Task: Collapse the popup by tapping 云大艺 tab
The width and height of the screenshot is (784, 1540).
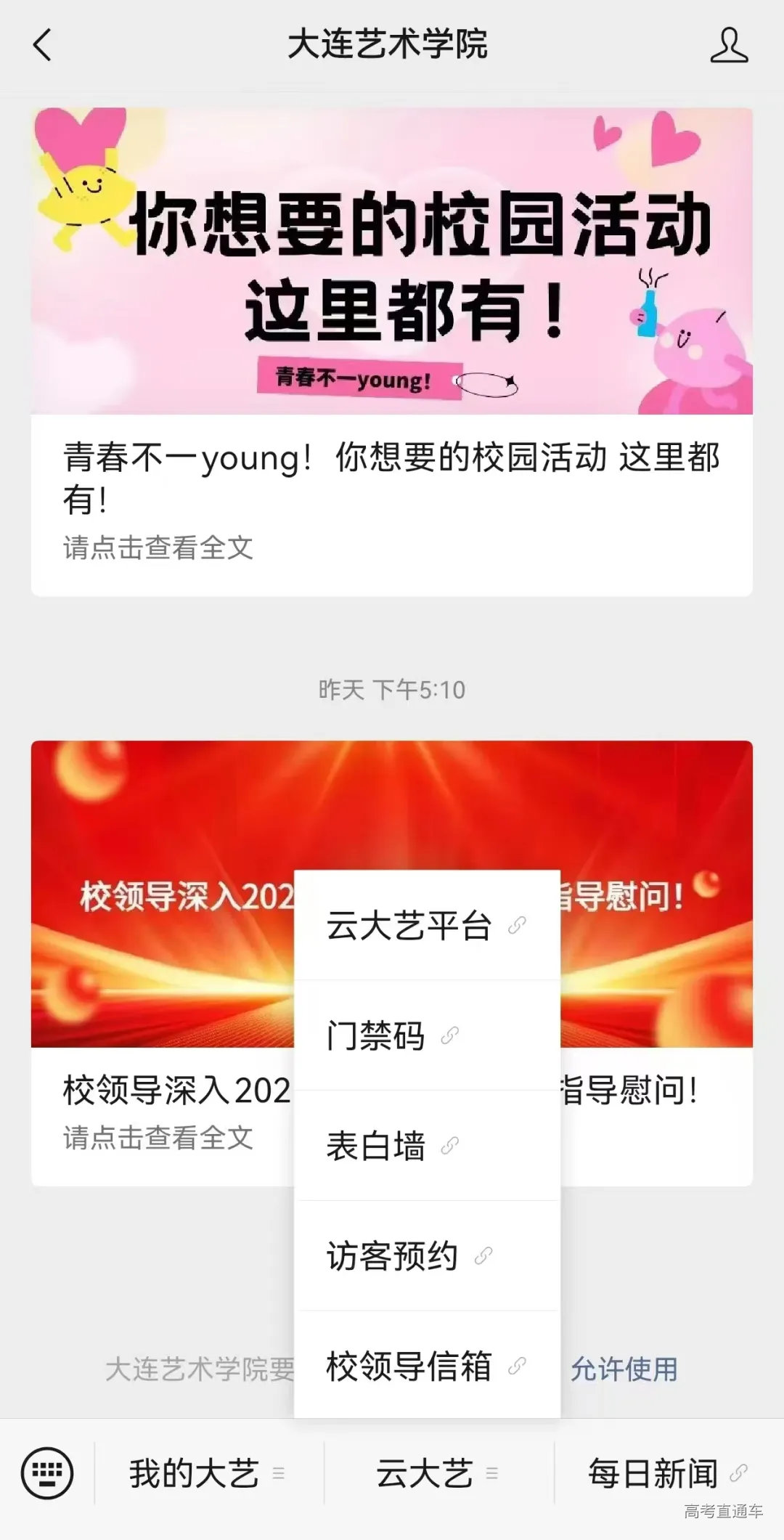Action: (x=423, y=1472)
